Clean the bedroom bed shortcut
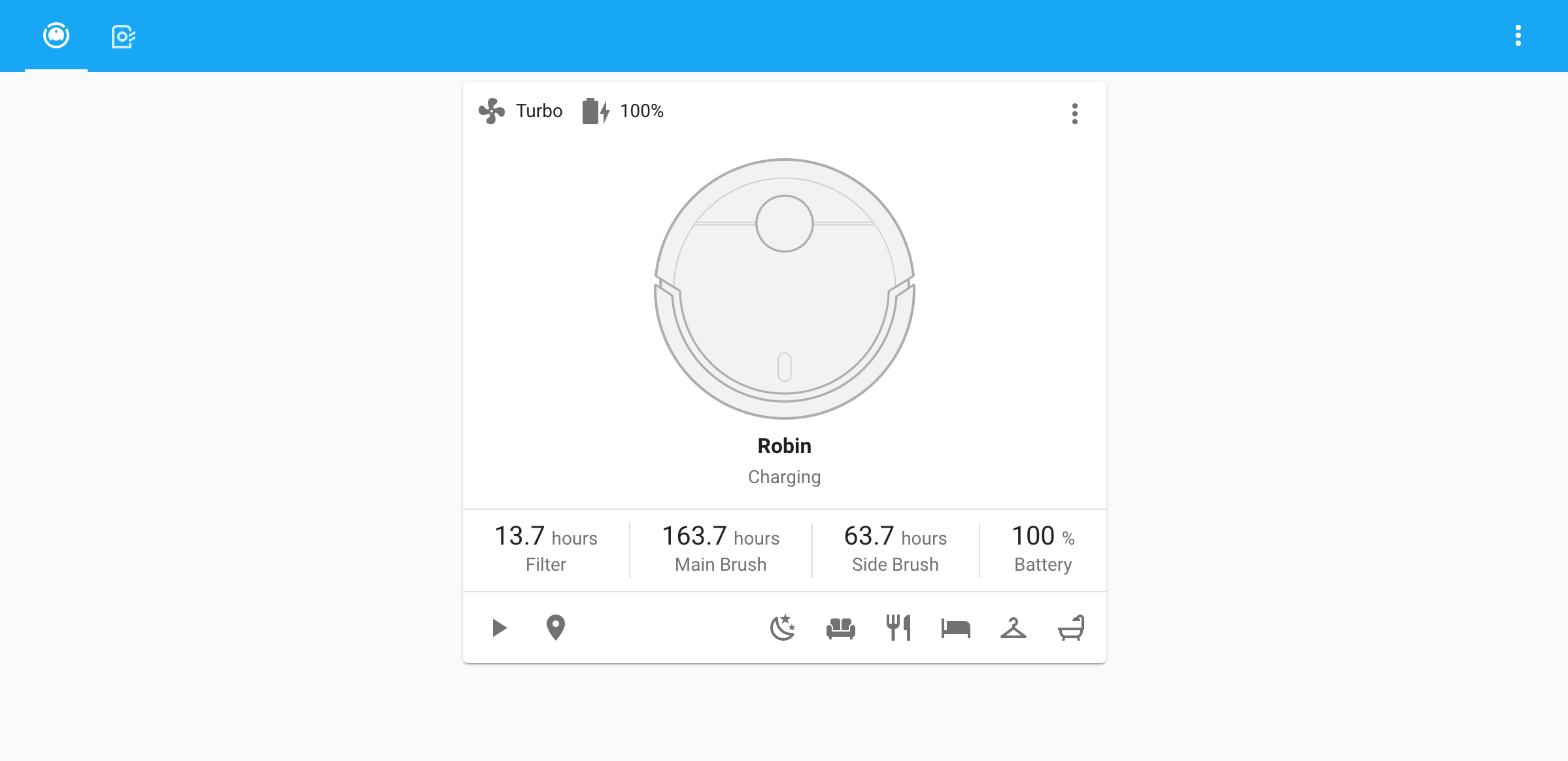The width and height of the screenshot is (1568, 761). click(955, 628)
